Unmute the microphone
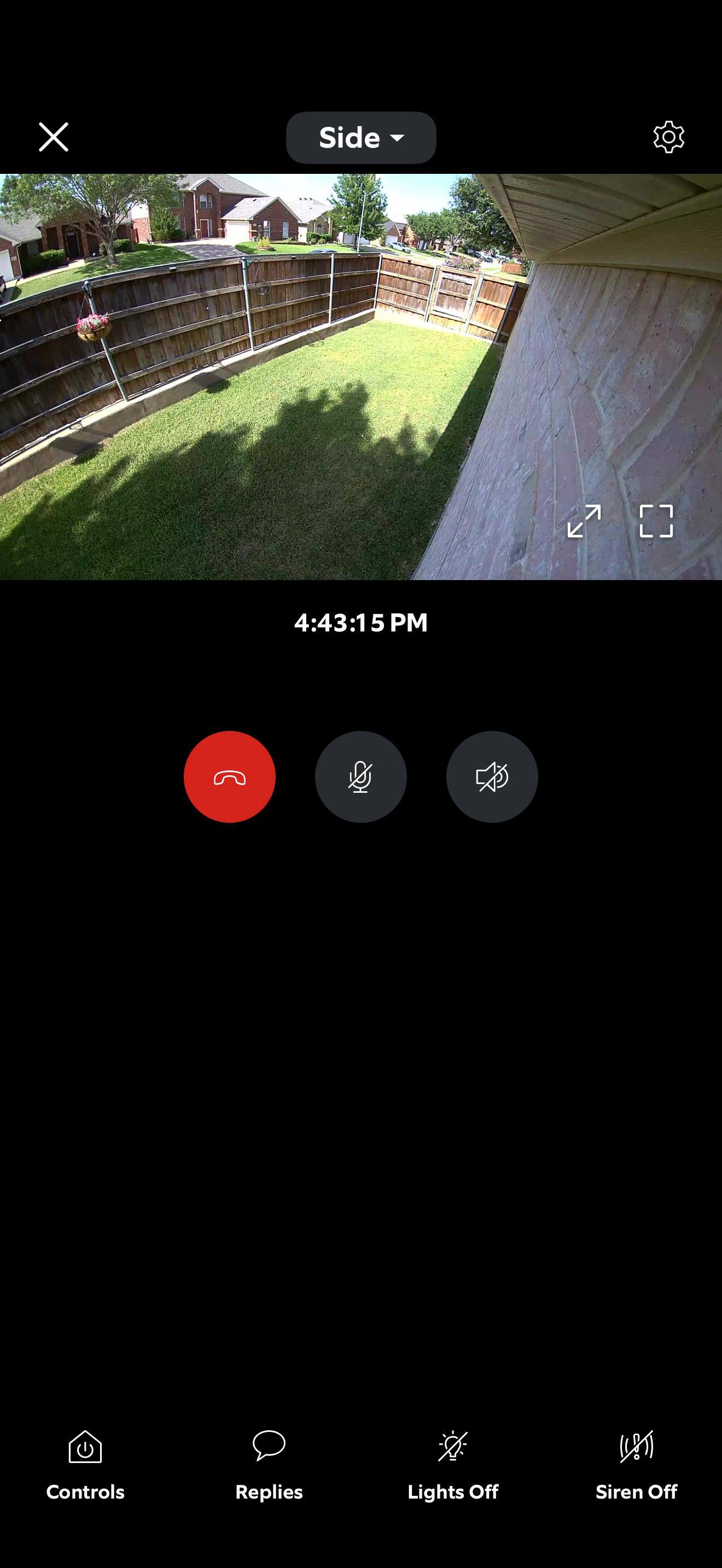Image resolution: width=722 pixels, height=1568 pixels. [361, 777]
